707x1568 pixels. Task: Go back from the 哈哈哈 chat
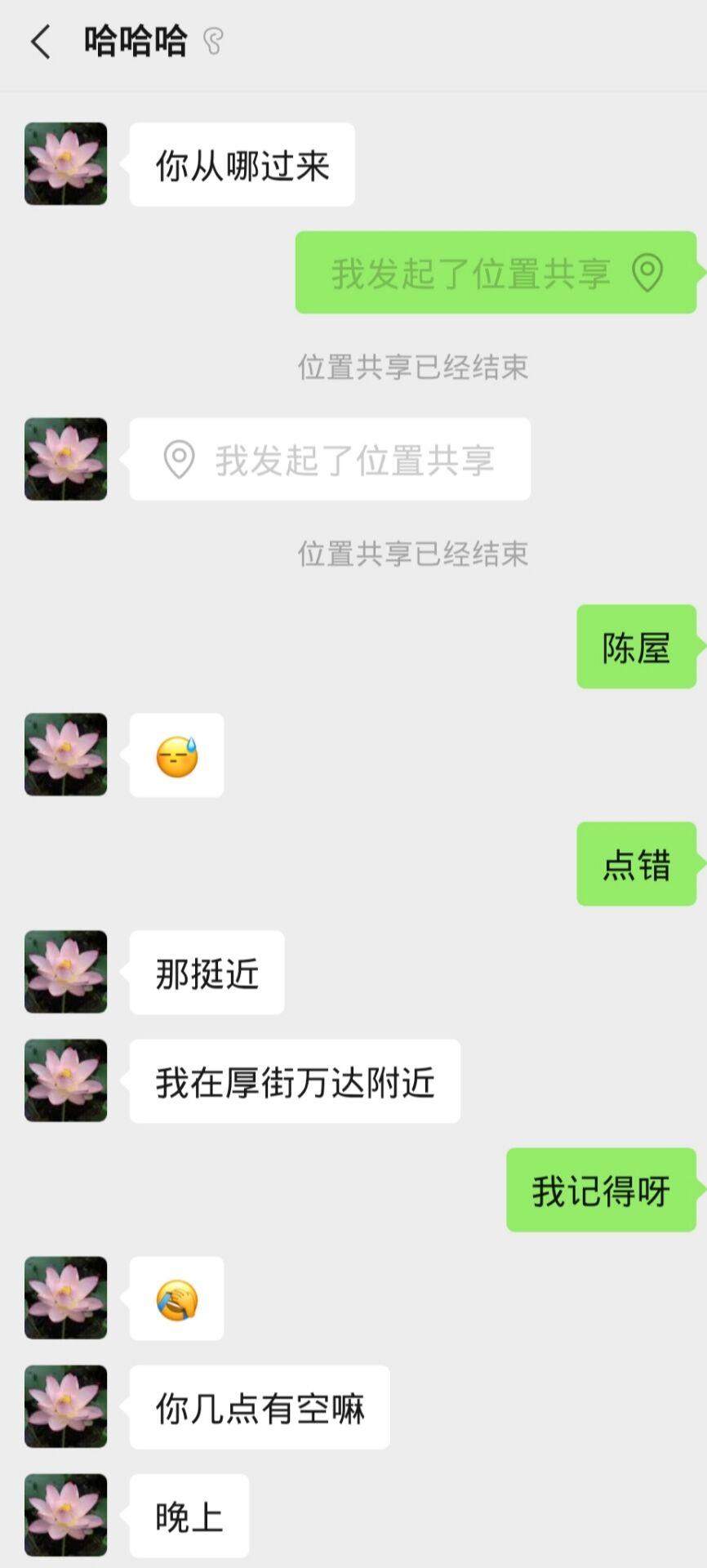(40, 42)
